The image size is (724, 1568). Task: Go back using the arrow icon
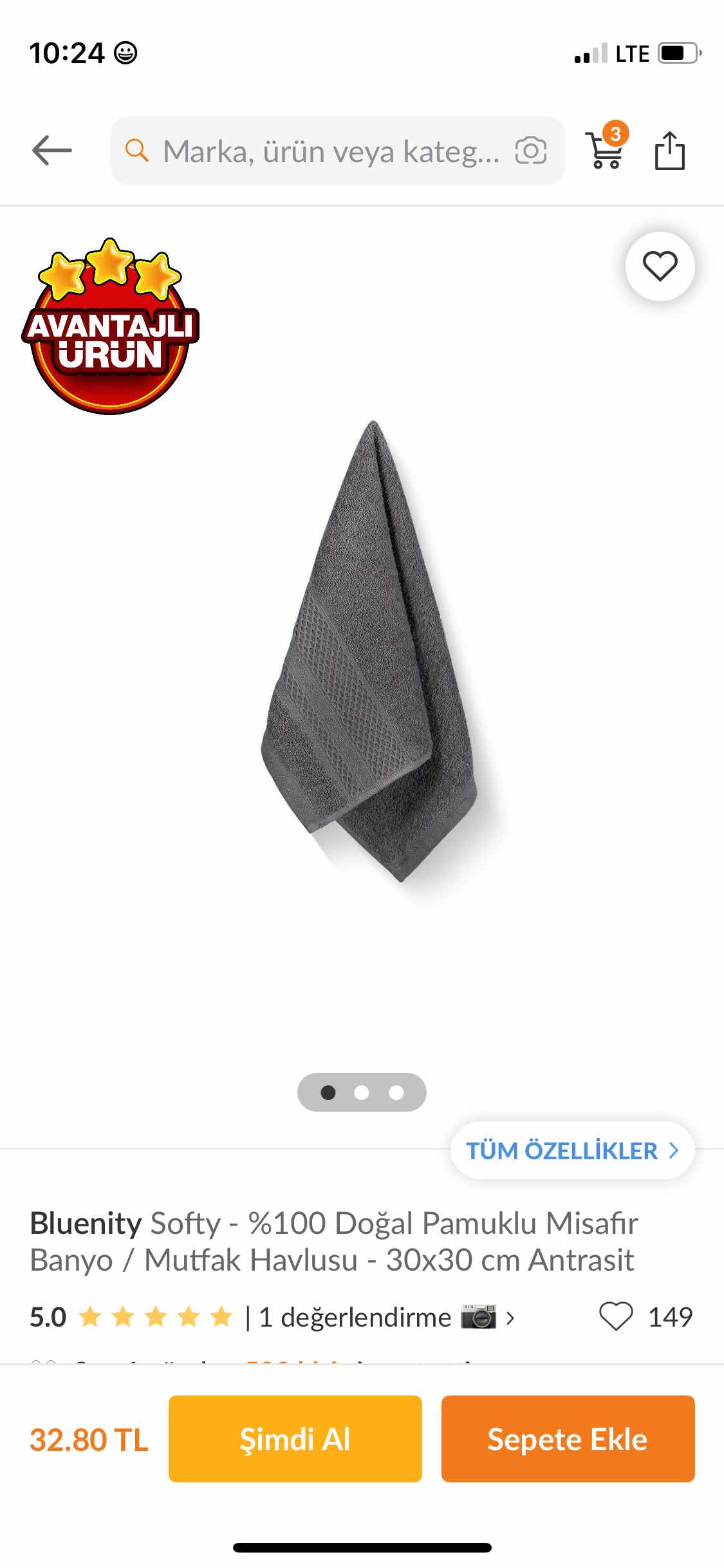pyautogui.click(x=51, y=151)
